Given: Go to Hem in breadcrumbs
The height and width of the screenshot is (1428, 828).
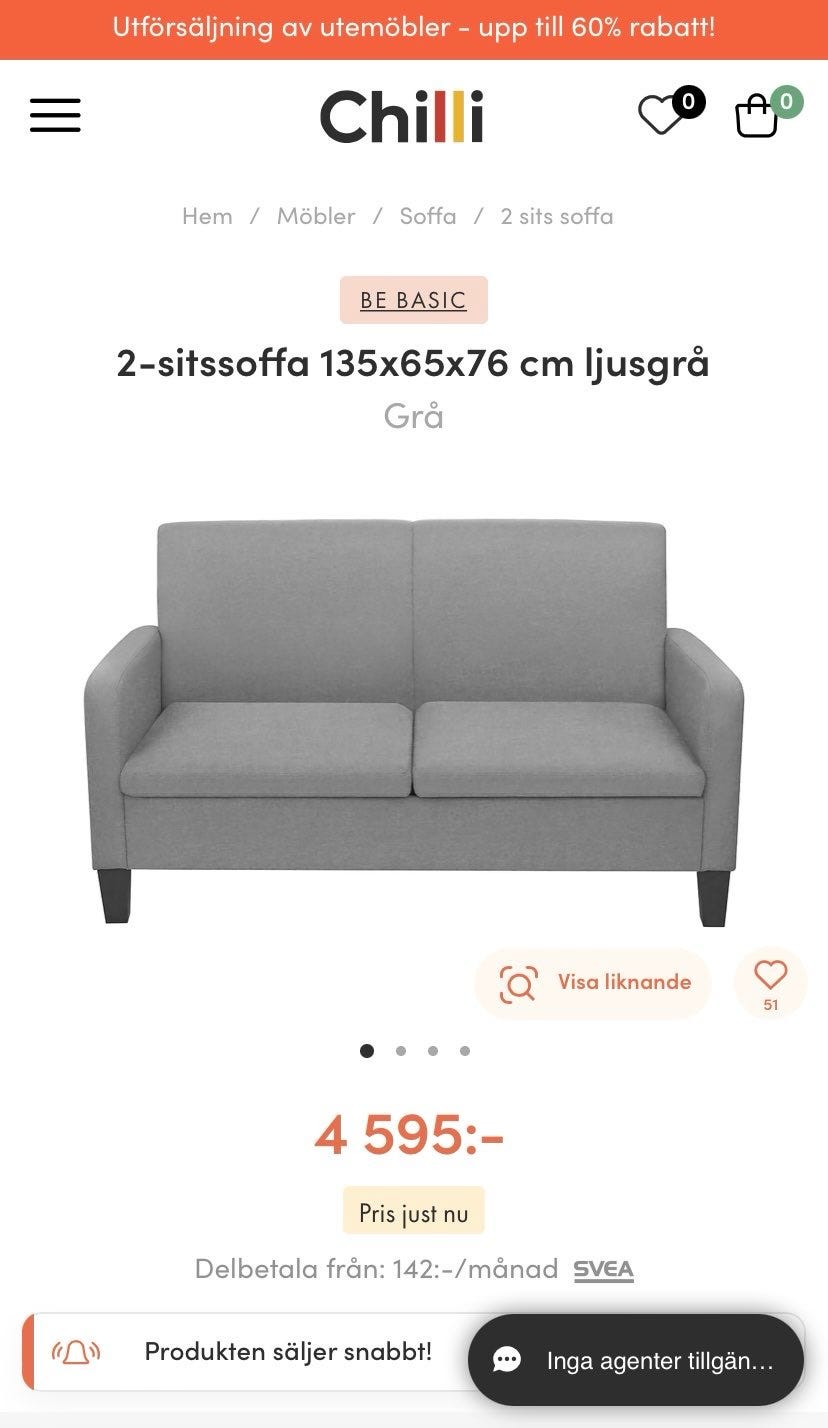Looking at the screenshot, I should 207,216.
